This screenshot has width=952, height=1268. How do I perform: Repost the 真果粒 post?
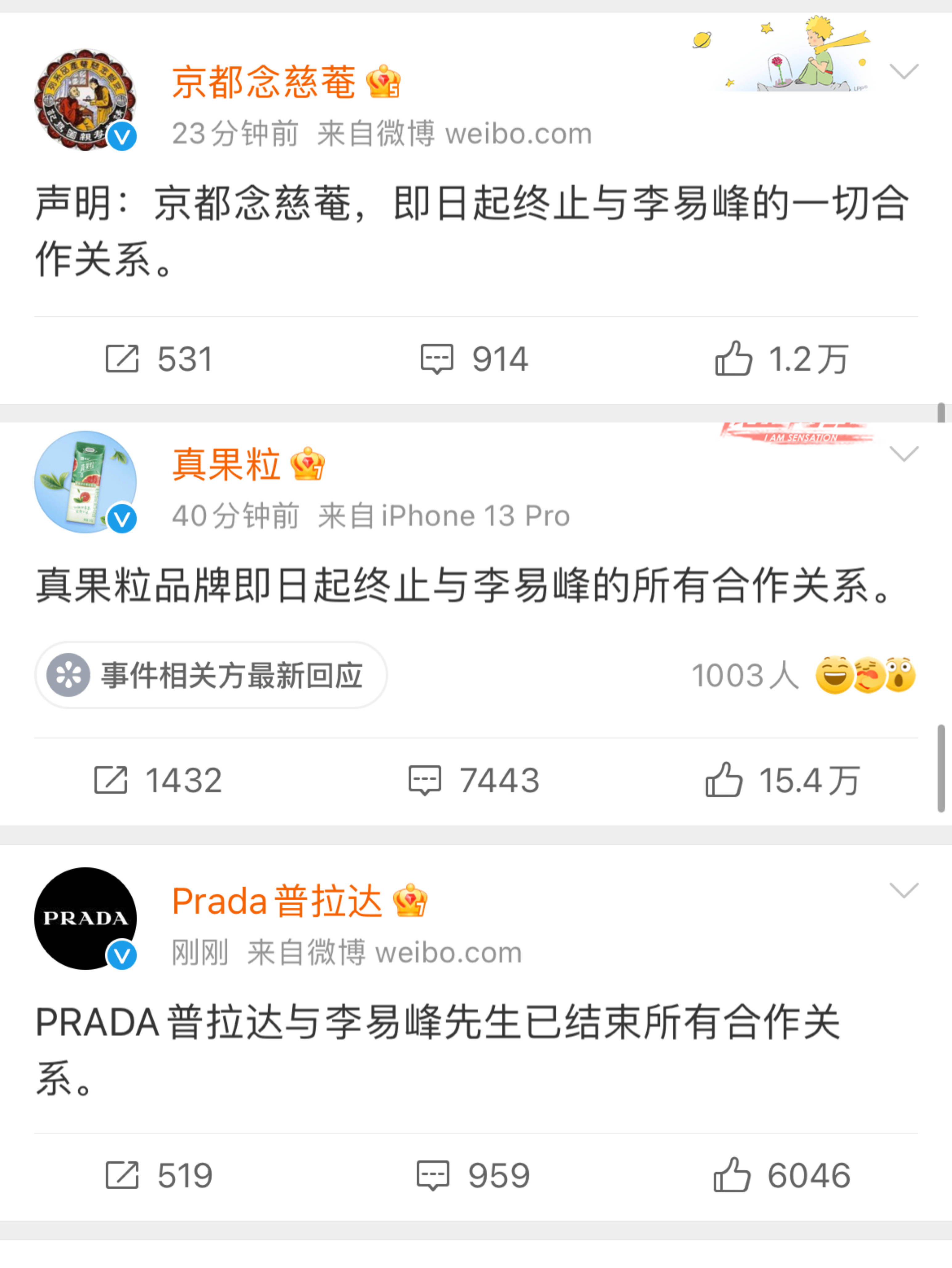point(158,780)
